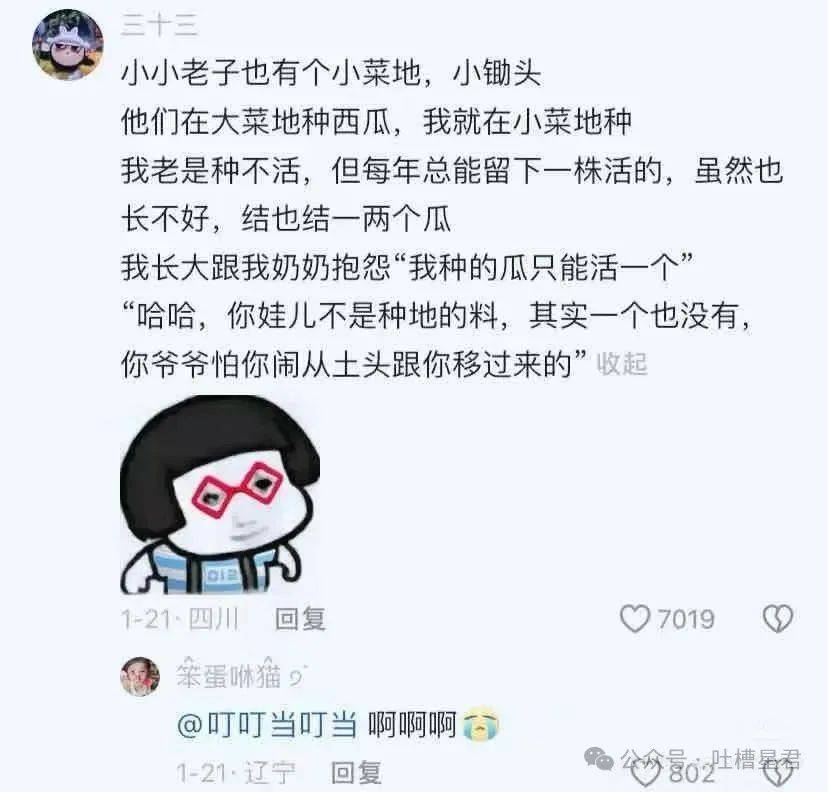Reply to 笨蛋咻猫's comment
The height and width of the screenshot is (792, 828).
click(356, 772)
